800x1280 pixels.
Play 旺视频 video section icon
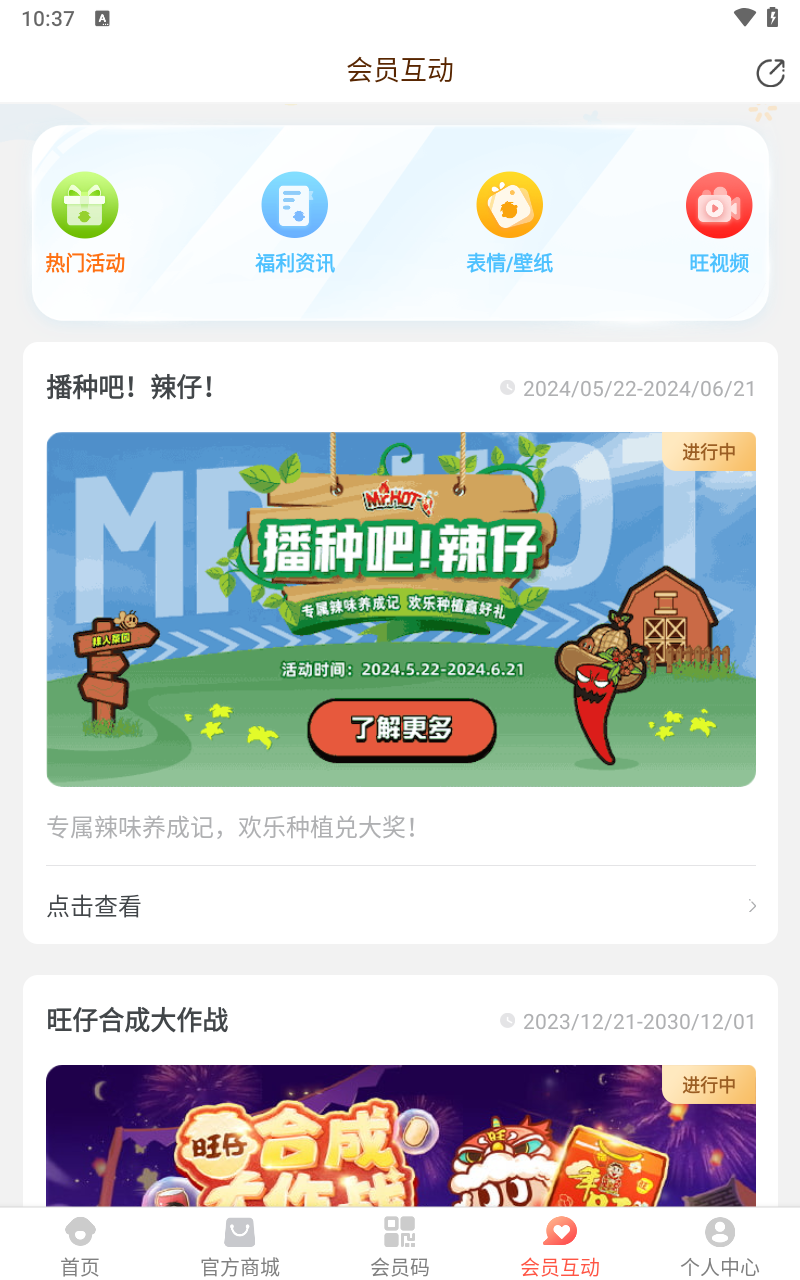[x=719, y=204]
